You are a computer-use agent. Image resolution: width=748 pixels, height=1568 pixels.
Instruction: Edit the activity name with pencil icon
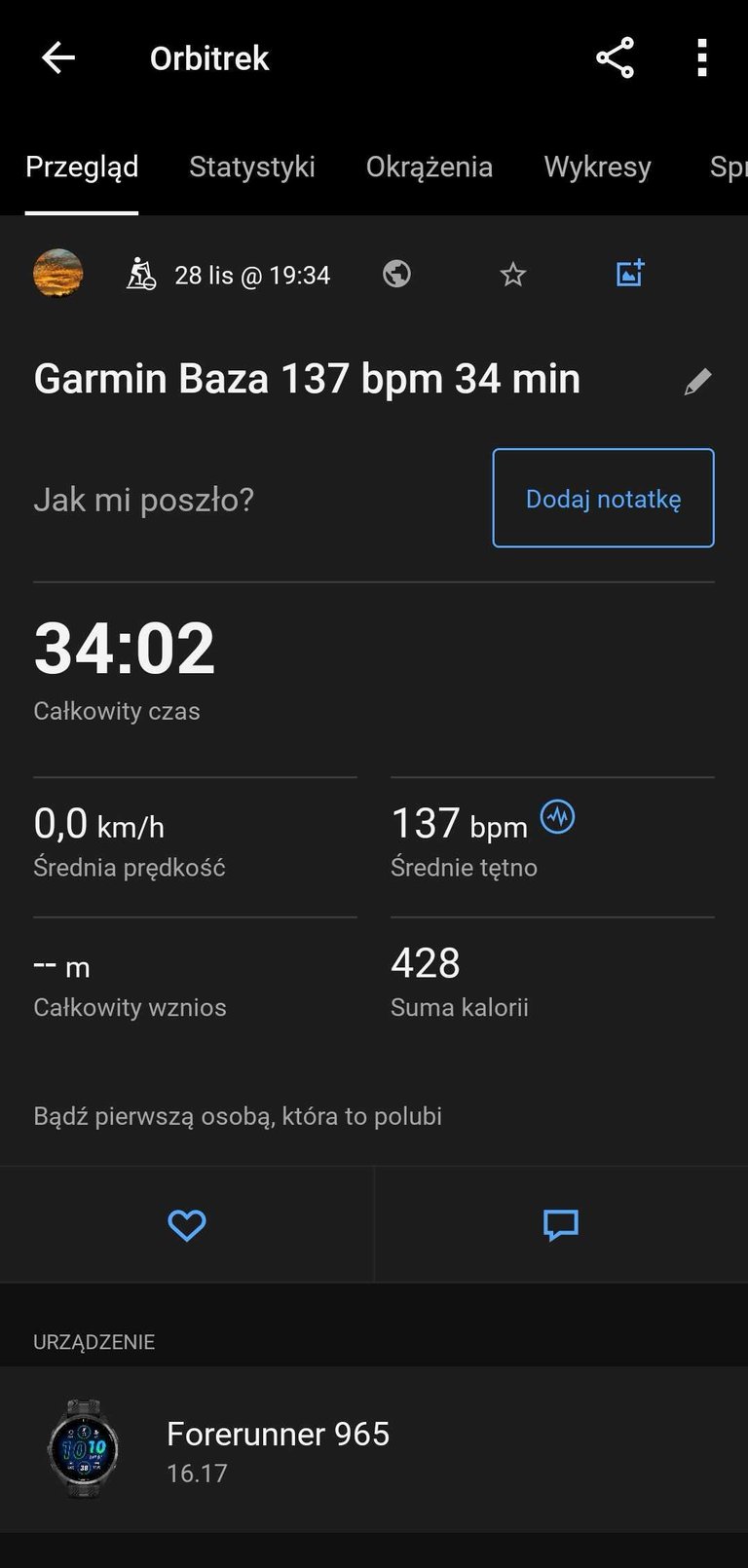pos(697,381)
